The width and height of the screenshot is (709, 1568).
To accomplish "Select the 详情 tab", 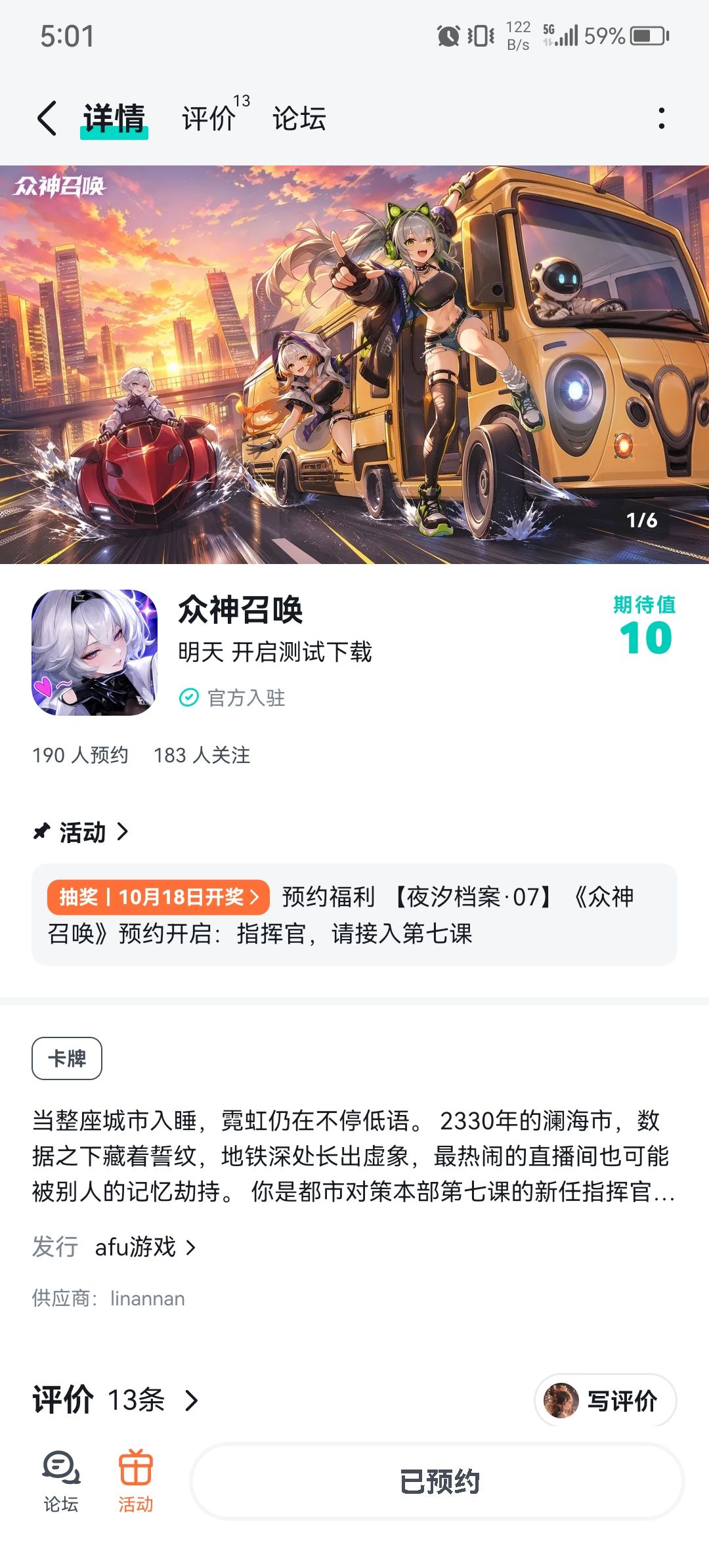I will [x=114, y=120].
